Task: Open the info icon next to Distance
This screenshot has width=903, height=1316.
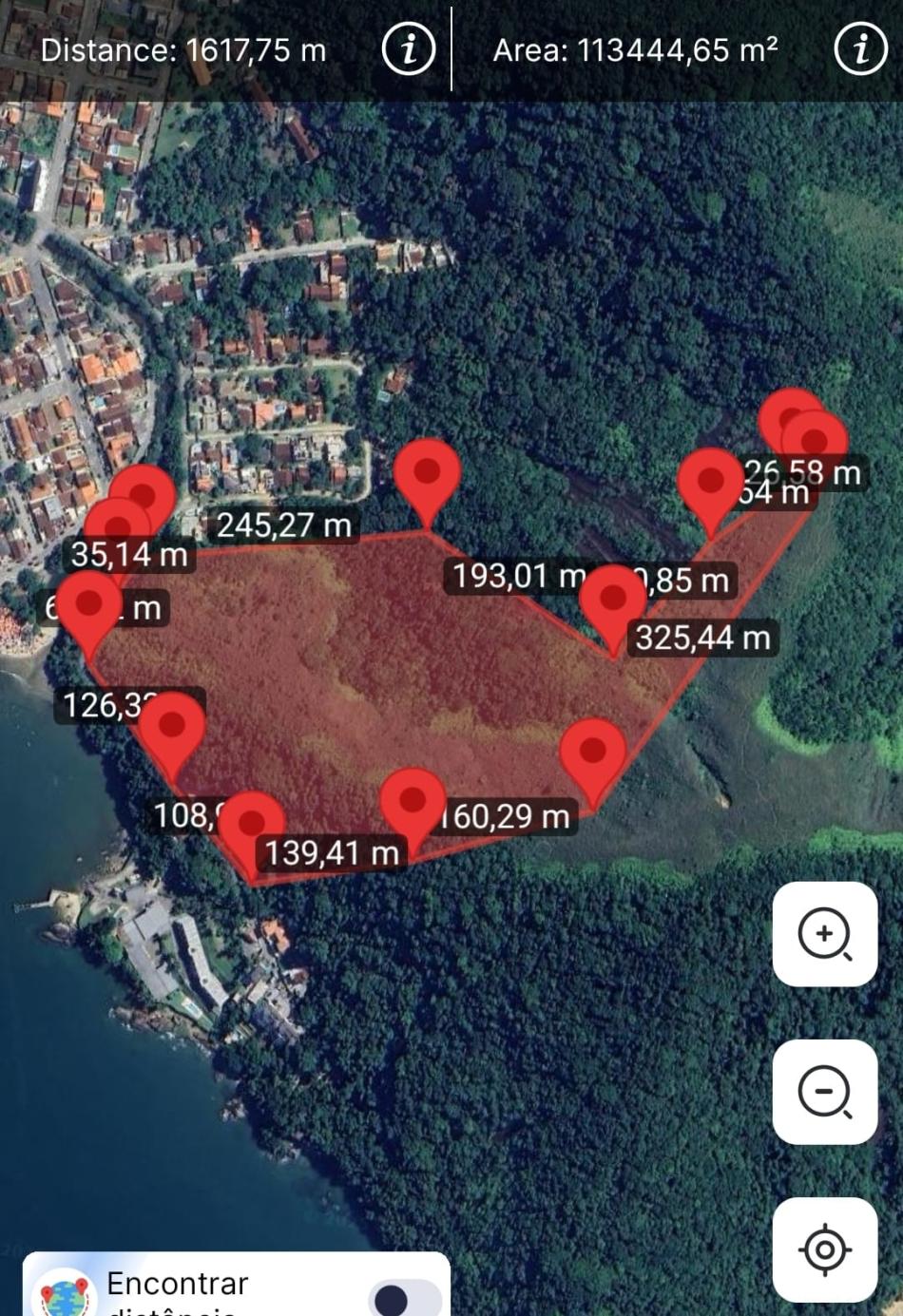Action: (409, 48)
